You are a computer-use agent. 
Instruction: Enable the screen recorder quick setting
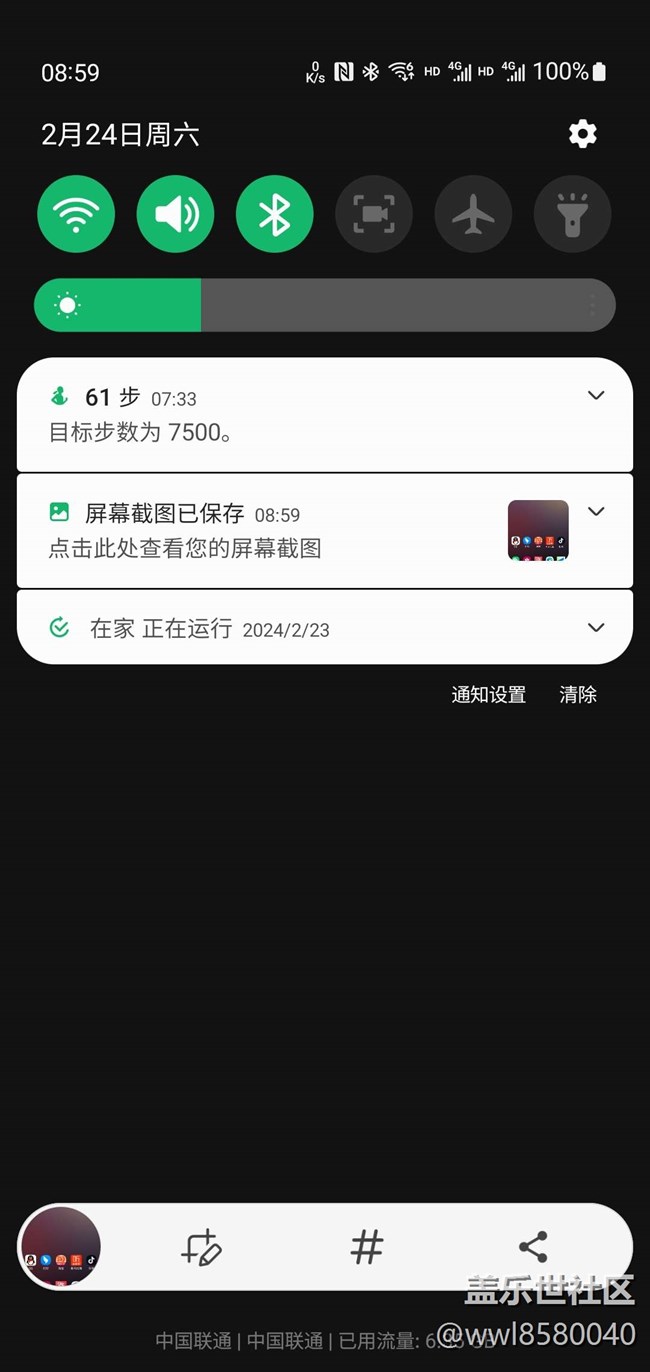(374, 214)
